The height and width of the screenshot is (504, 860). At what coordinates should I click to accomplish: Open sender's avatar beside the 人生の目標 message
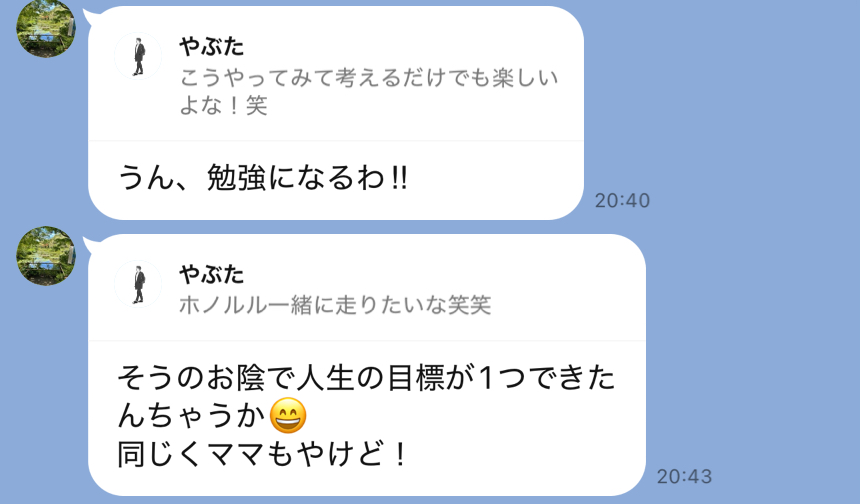pyautogui.click(x=46, y=256)
